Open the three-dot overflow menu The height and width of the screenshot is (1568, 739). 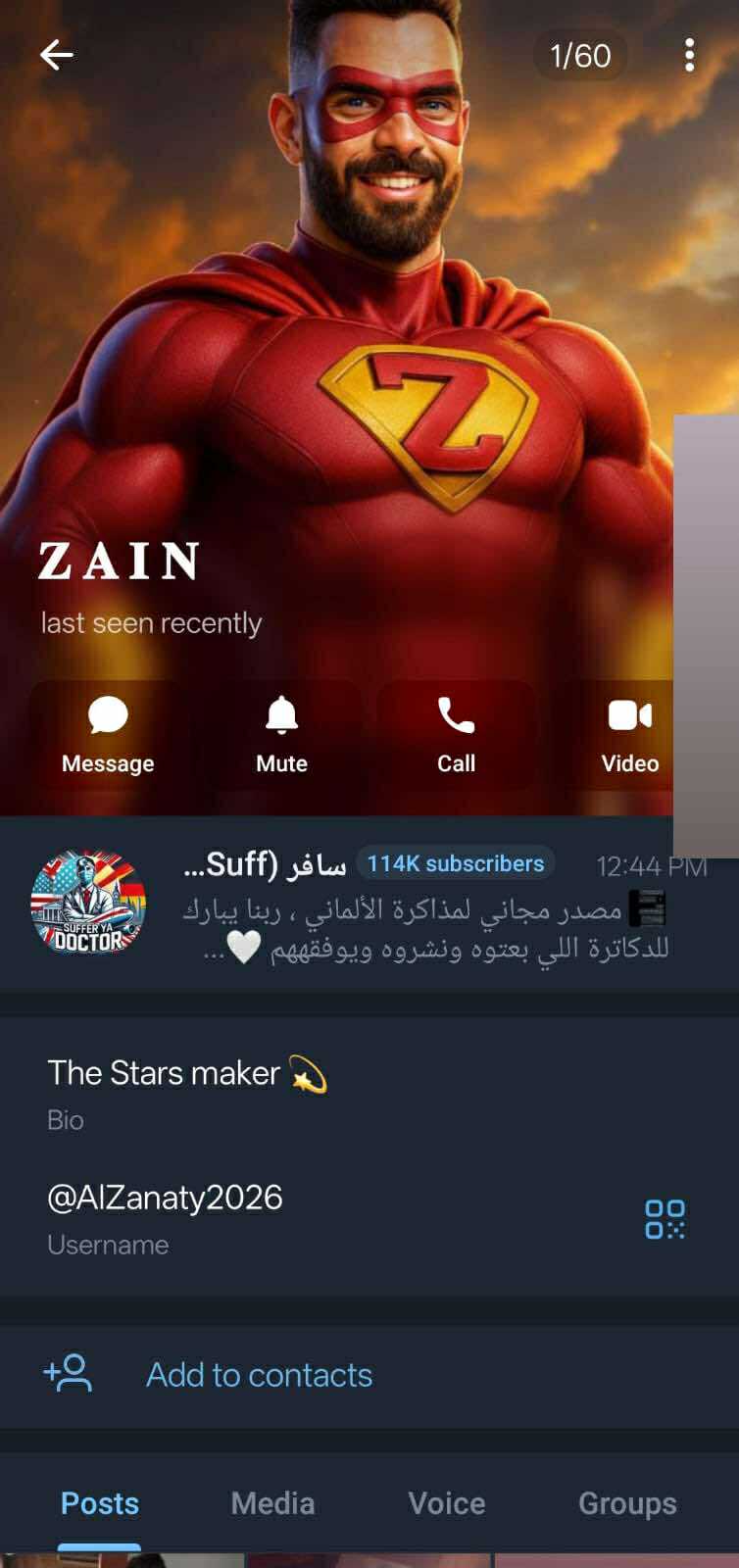(689, 55)
